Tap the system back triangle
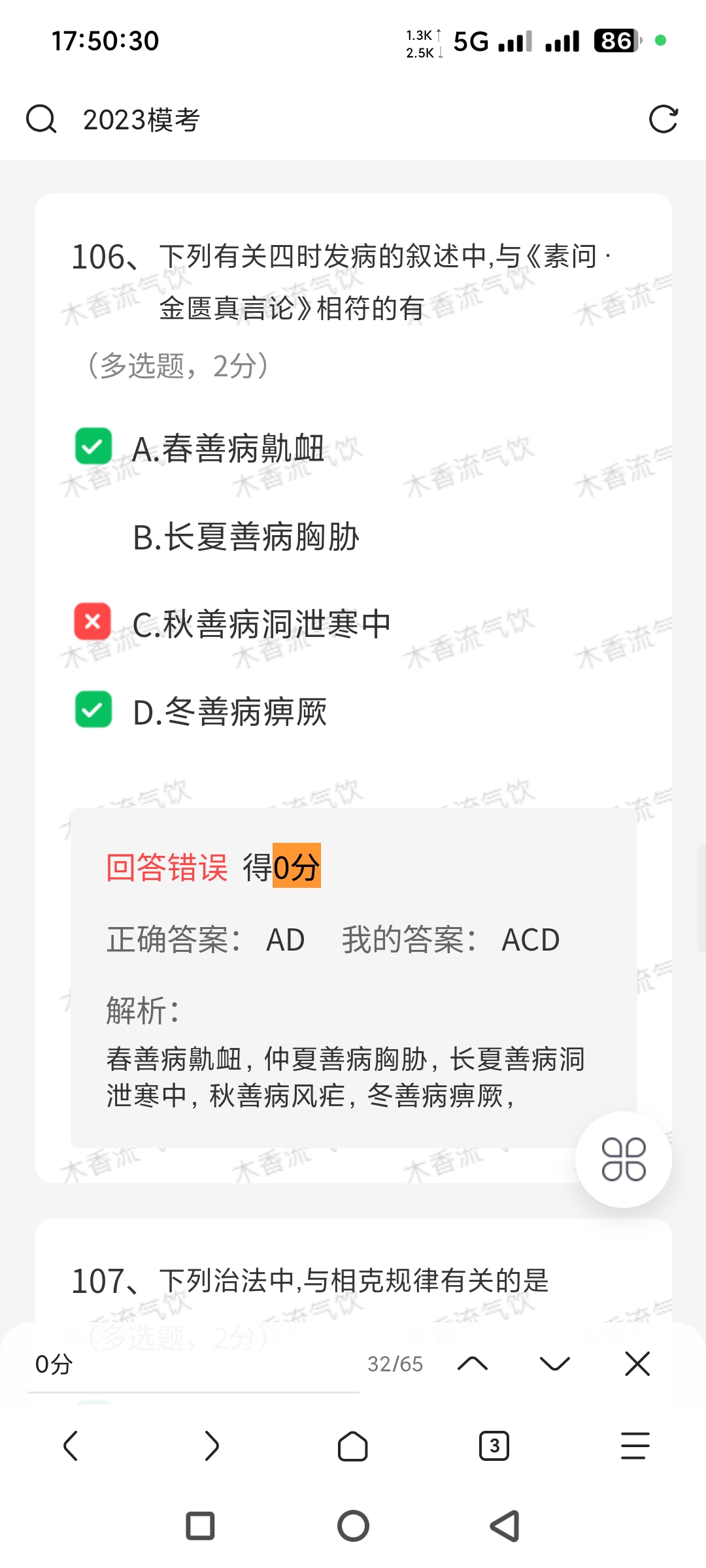 click(505, 1526)
